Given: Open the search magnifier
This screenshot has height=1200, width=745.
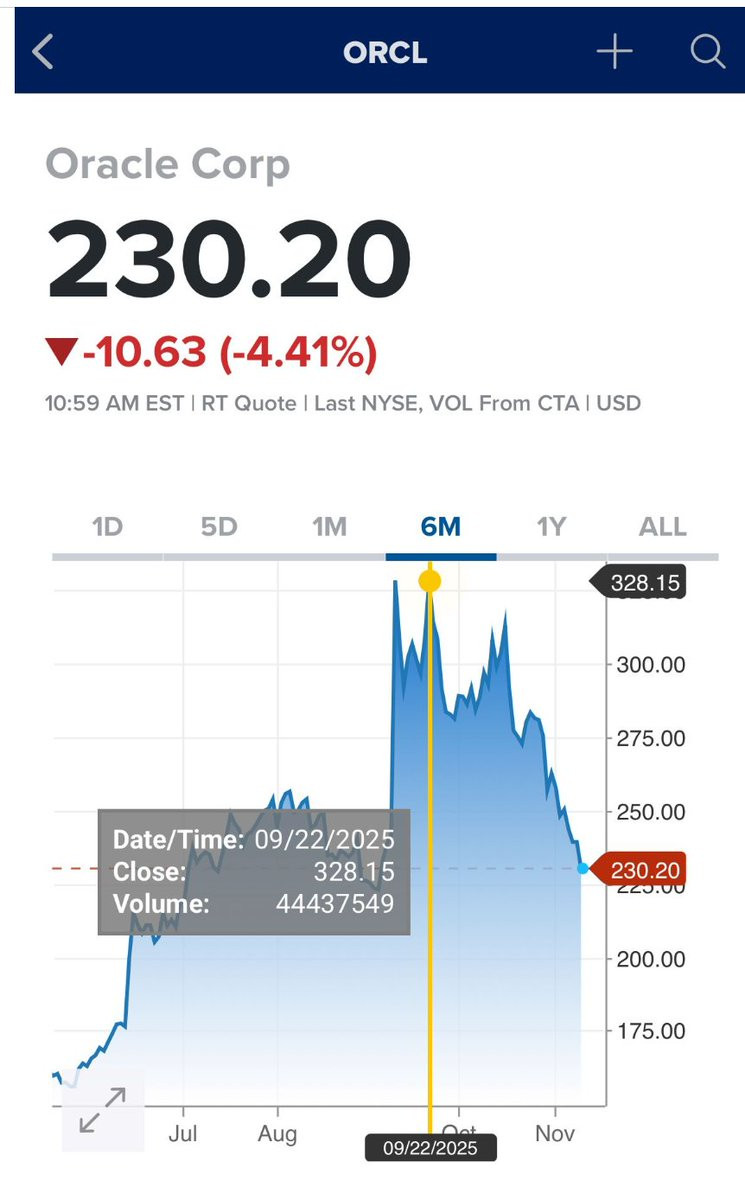Looking at the screenshot, I should tap(708, 52).
